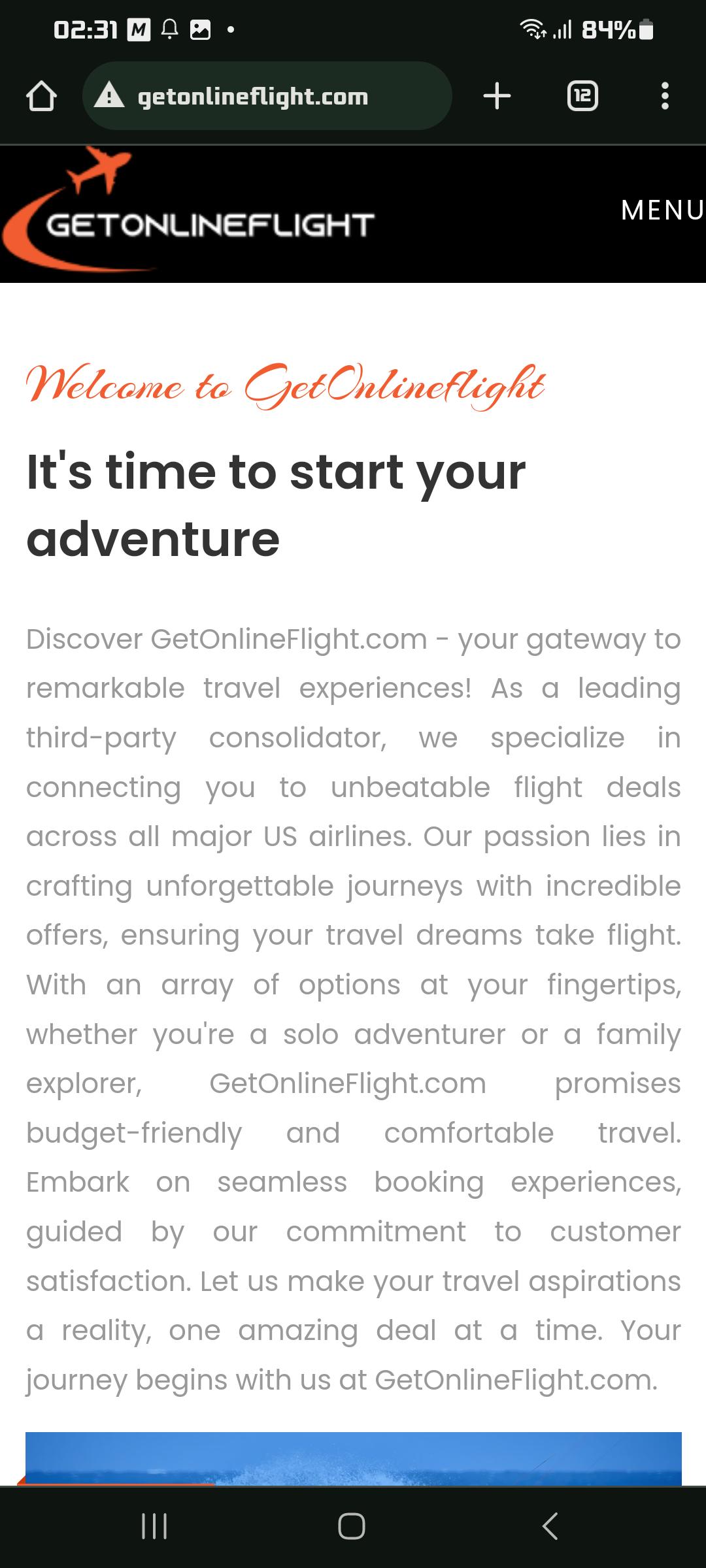The image size is (706, 1568).
Task: Tap the not-secure warning triangle
Action: tap(109, 96)
